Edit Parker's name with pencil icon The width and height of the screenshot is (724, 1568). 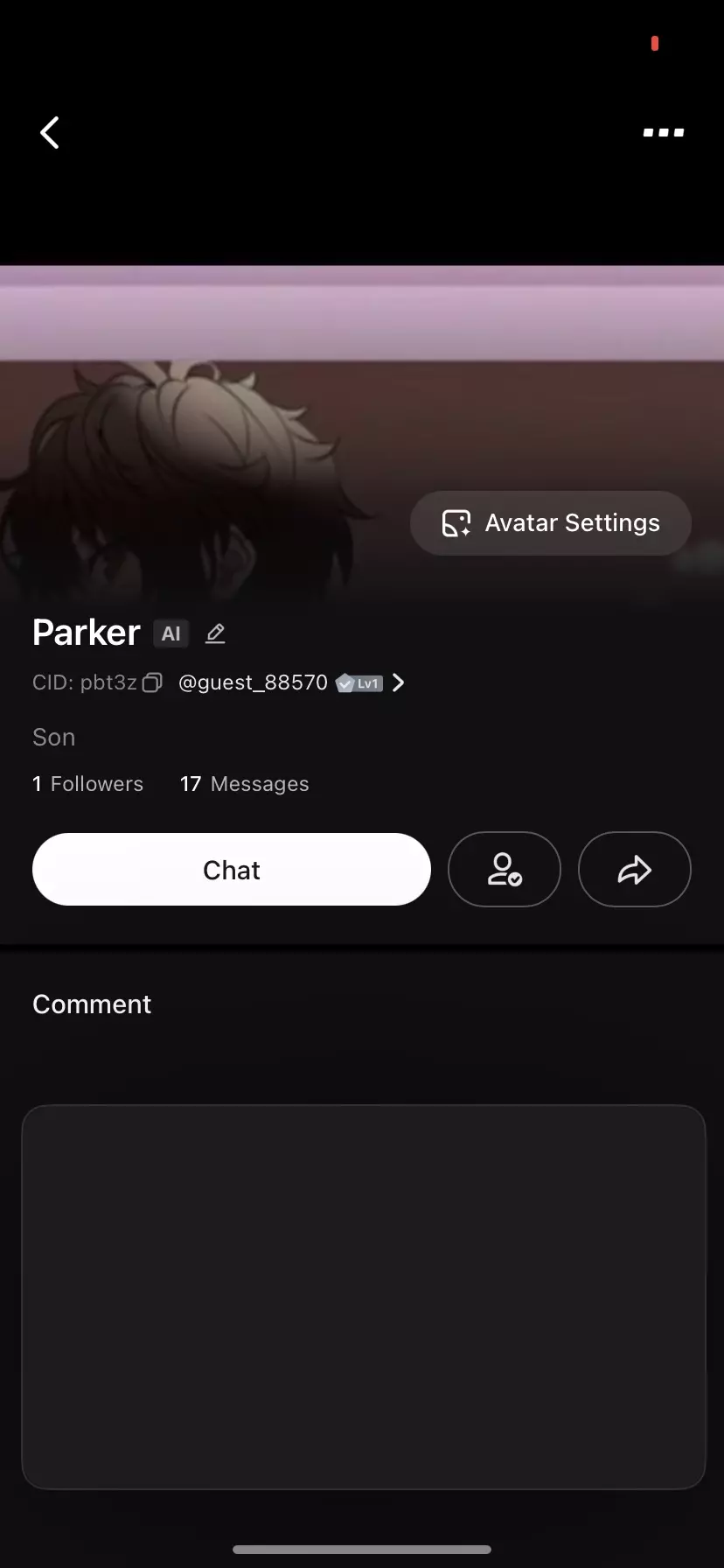click(215, 633)
